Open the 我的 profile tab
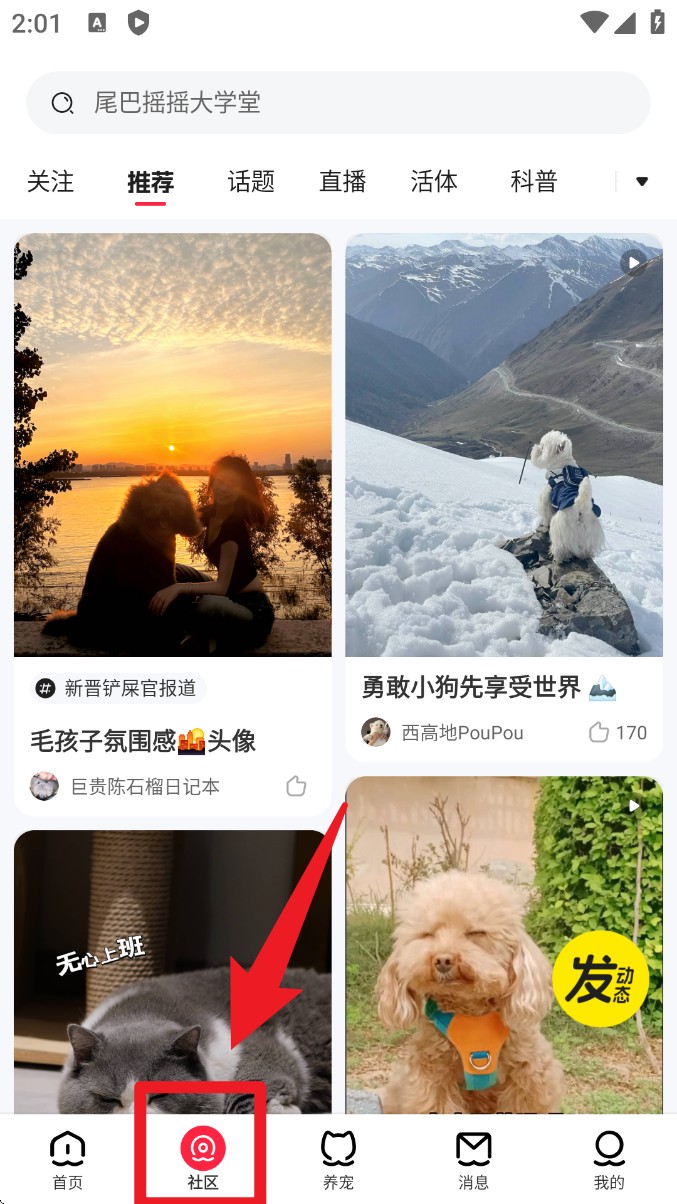Viewport: 677px width, 1204px height. (608, 1160)
